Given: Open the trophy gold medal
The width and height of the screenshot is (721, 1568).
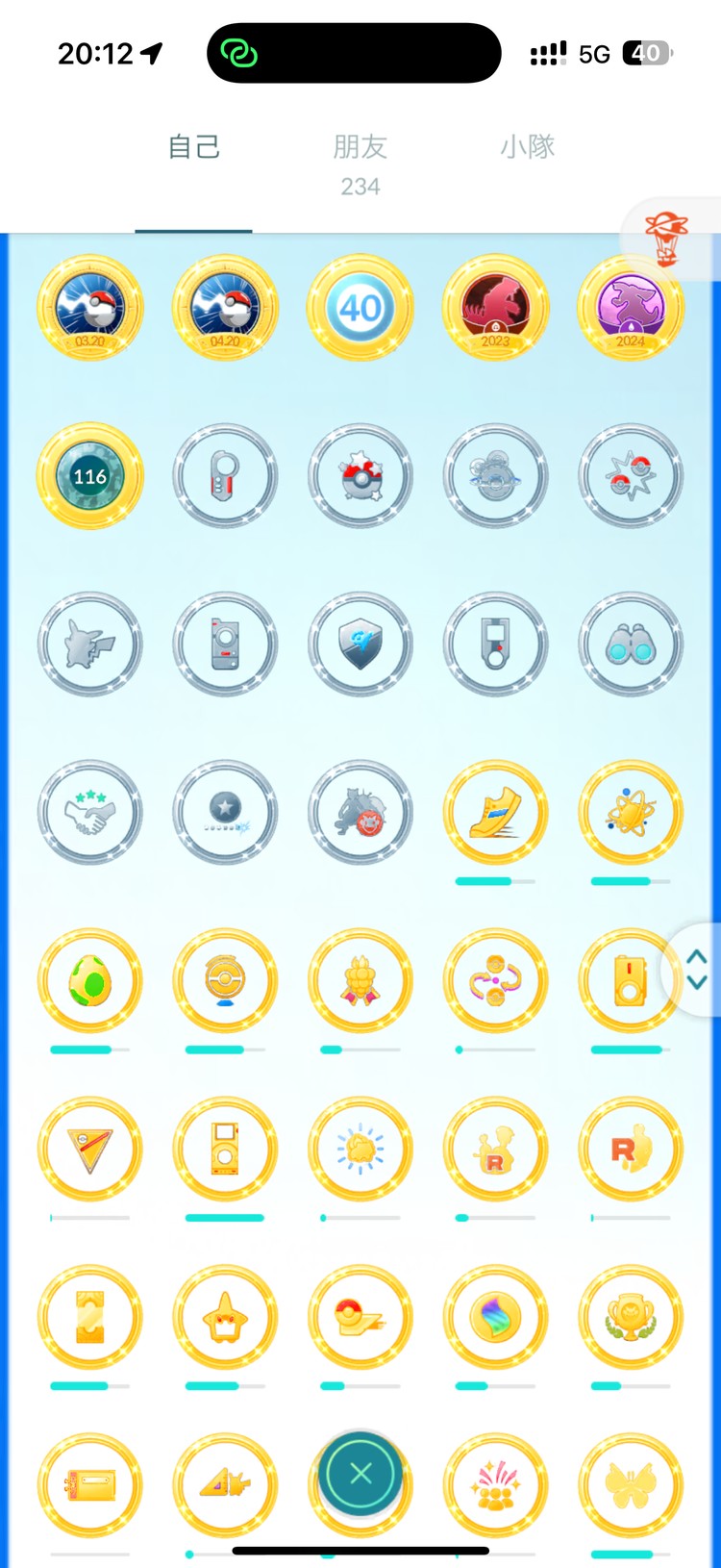Looking at the screenshot, I should (x=631, y=1318).
